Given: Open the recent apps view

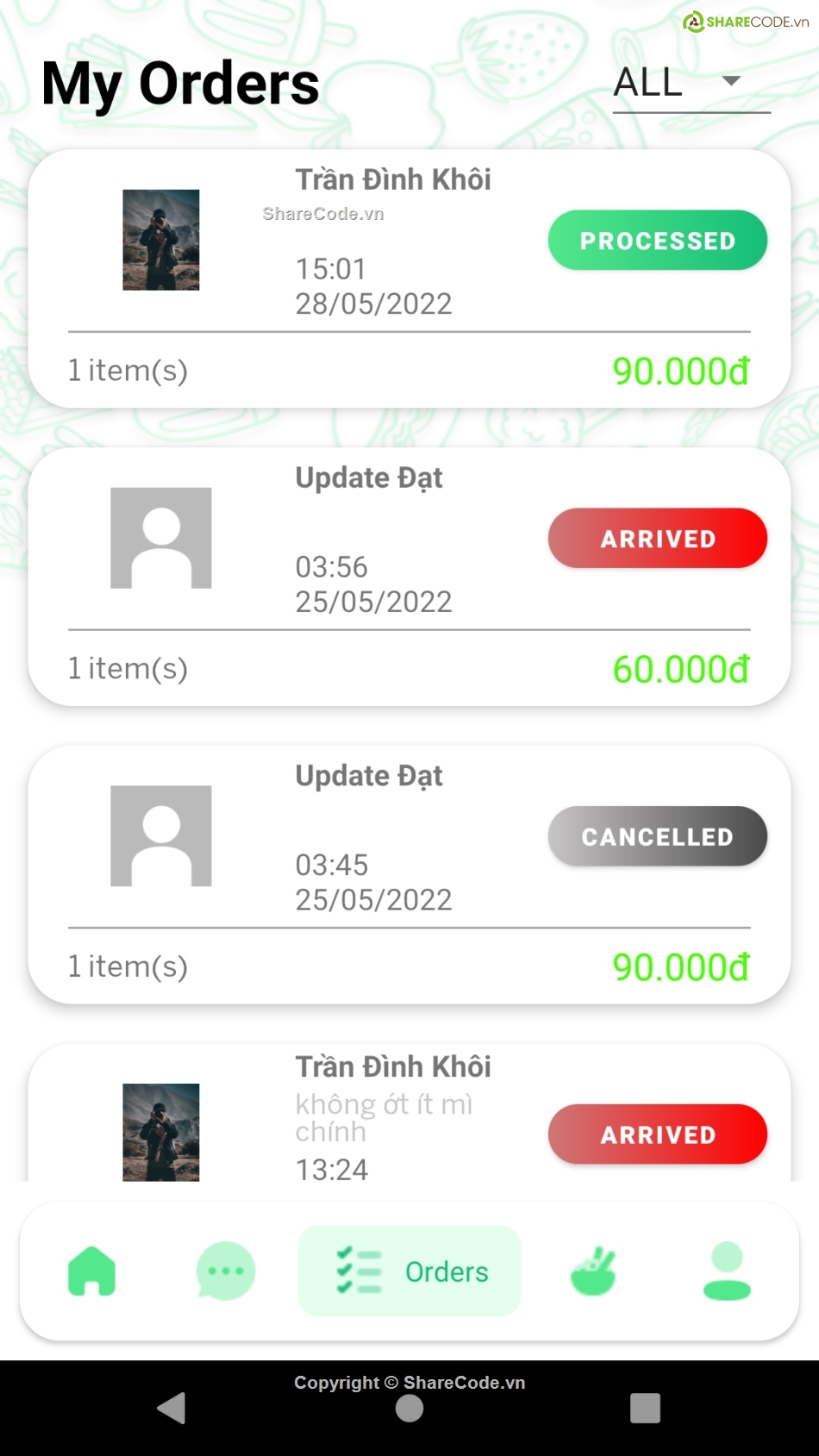Looking at the screenshot, I should click(645, 1408).
